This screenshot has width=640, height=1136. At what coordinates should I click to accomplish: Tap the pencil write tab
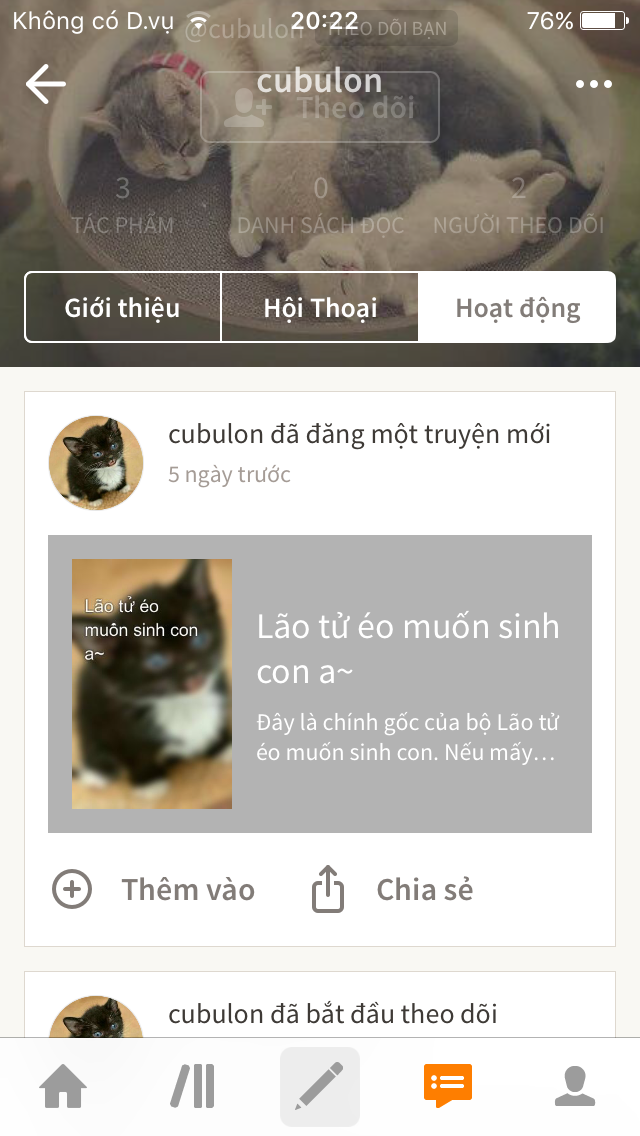[320, 1087]
